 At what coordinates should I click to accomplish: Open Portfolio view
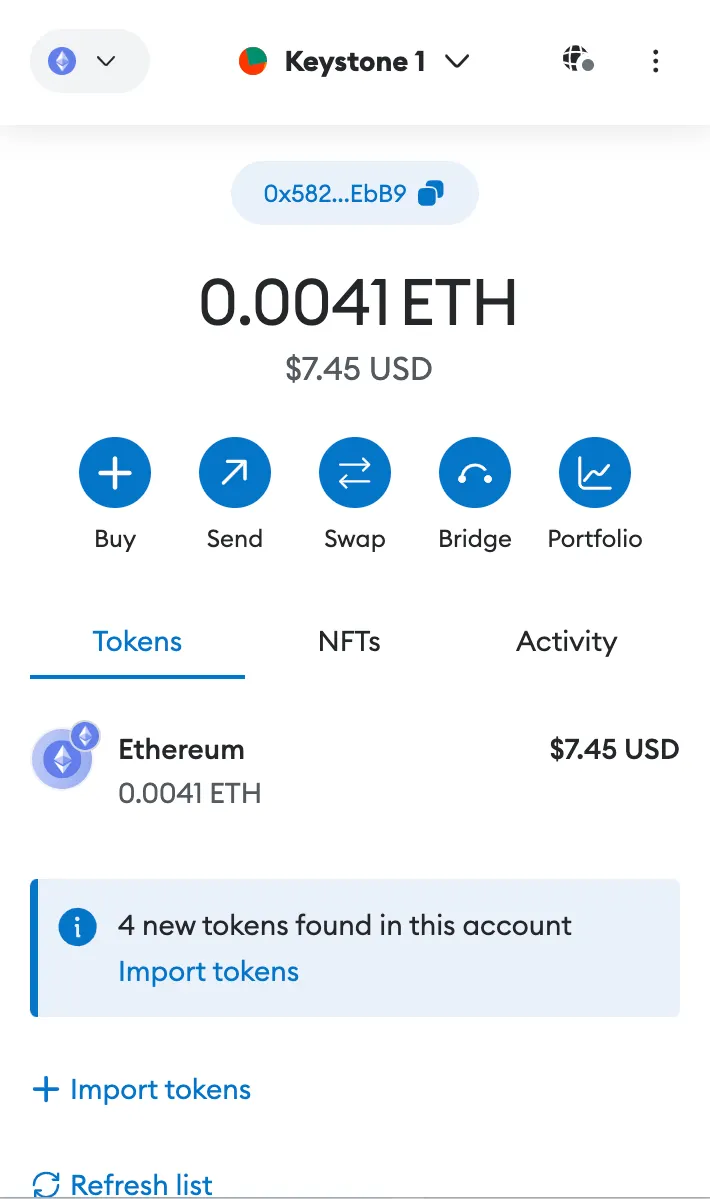[x=595, y=473]
